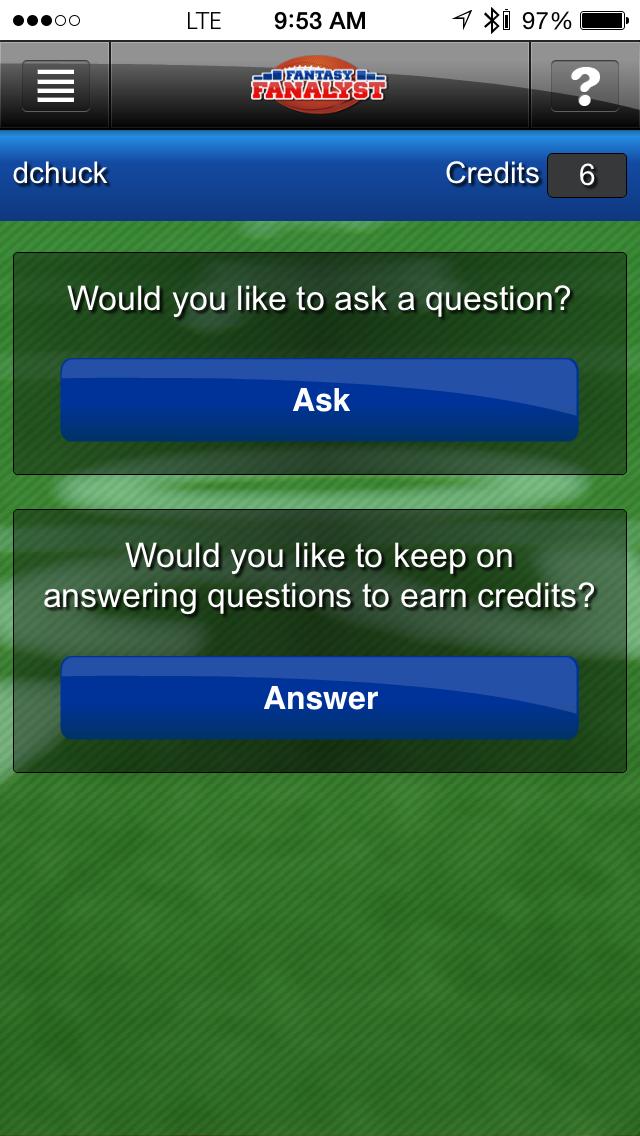
Task: Tap the Ask button
Action: [x=320, y=400]
